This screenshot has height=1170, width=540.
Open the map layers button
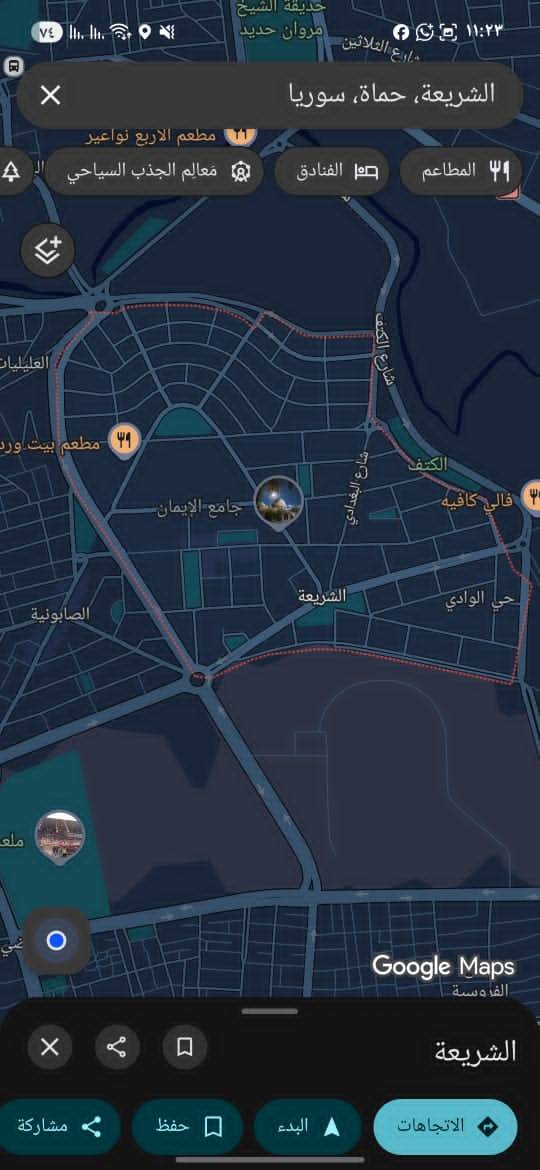pyautogui.click(x=48, y=250)
